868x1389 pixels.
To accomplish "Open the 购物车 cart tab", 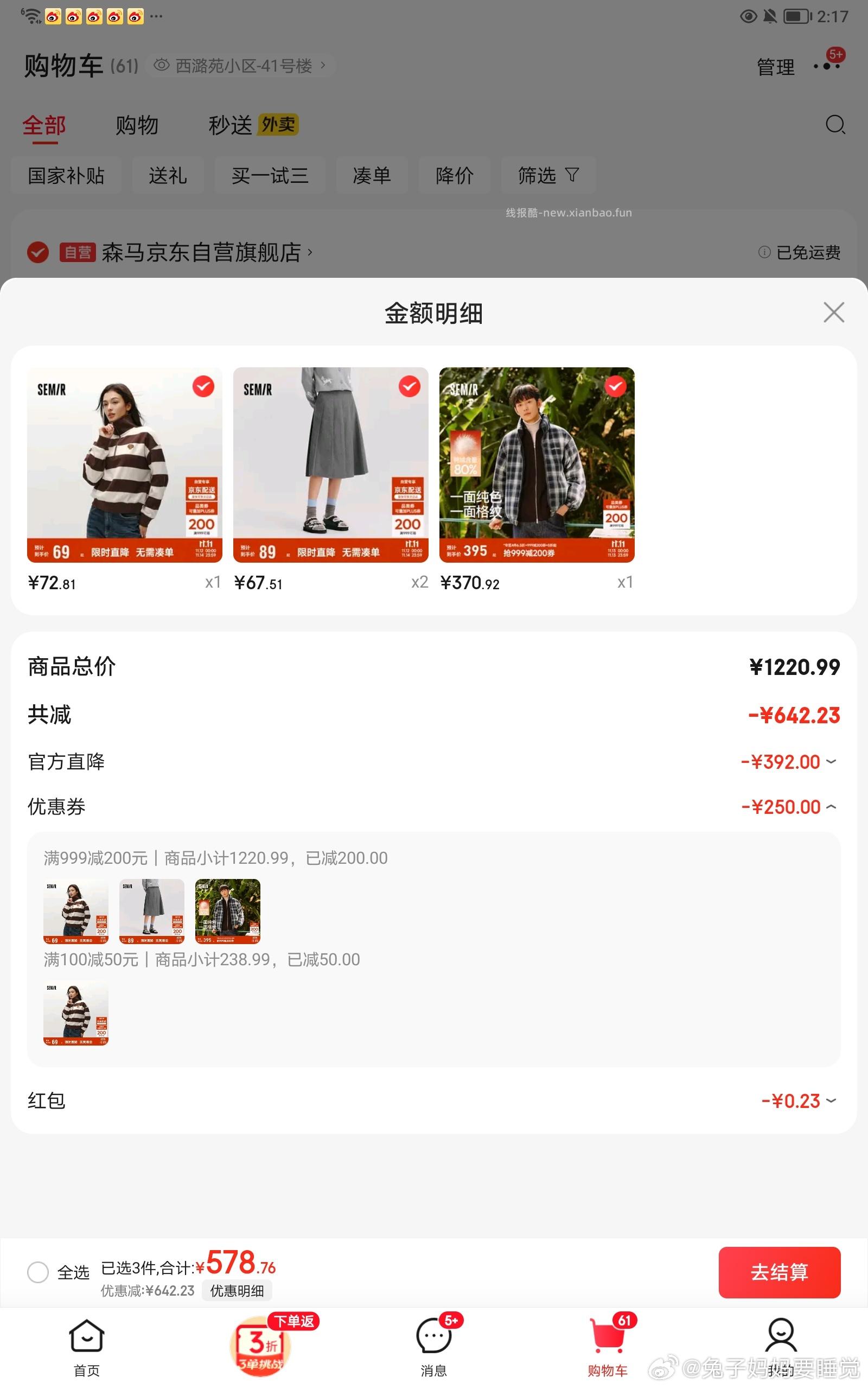I will 608,1347.
